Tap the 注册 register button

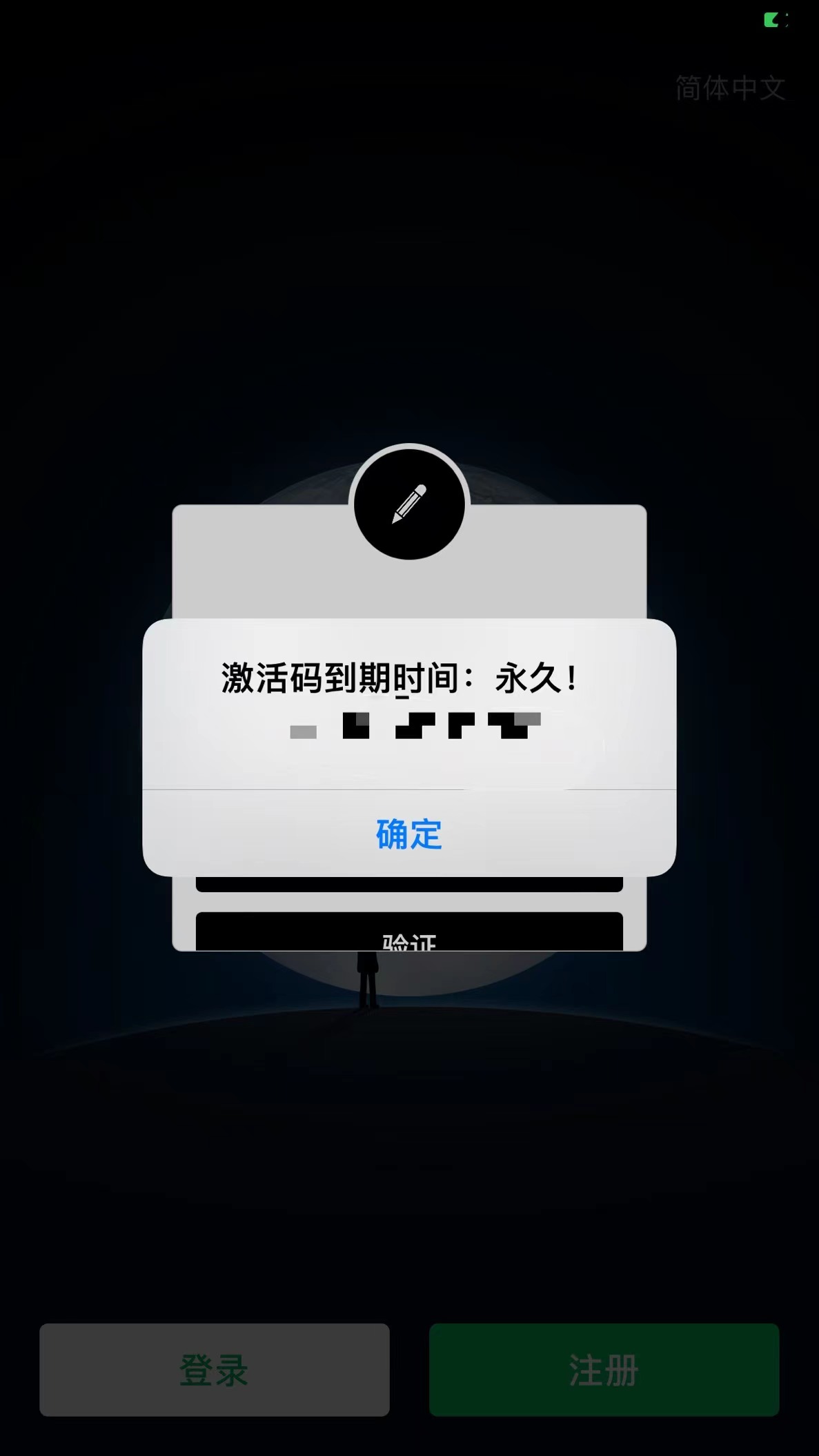pyautogui.click(x=604, y=1370)
